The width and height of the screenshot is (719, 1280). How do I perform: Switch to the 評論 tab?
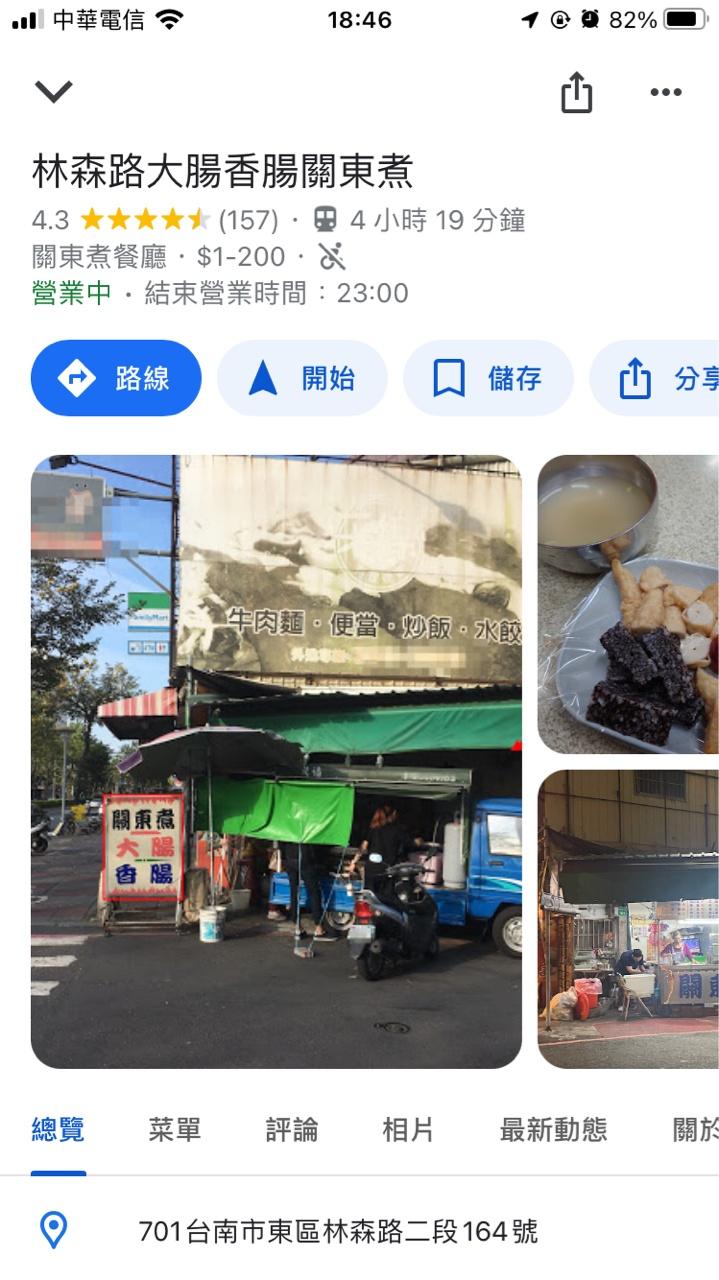click(x=292, y=1130)
